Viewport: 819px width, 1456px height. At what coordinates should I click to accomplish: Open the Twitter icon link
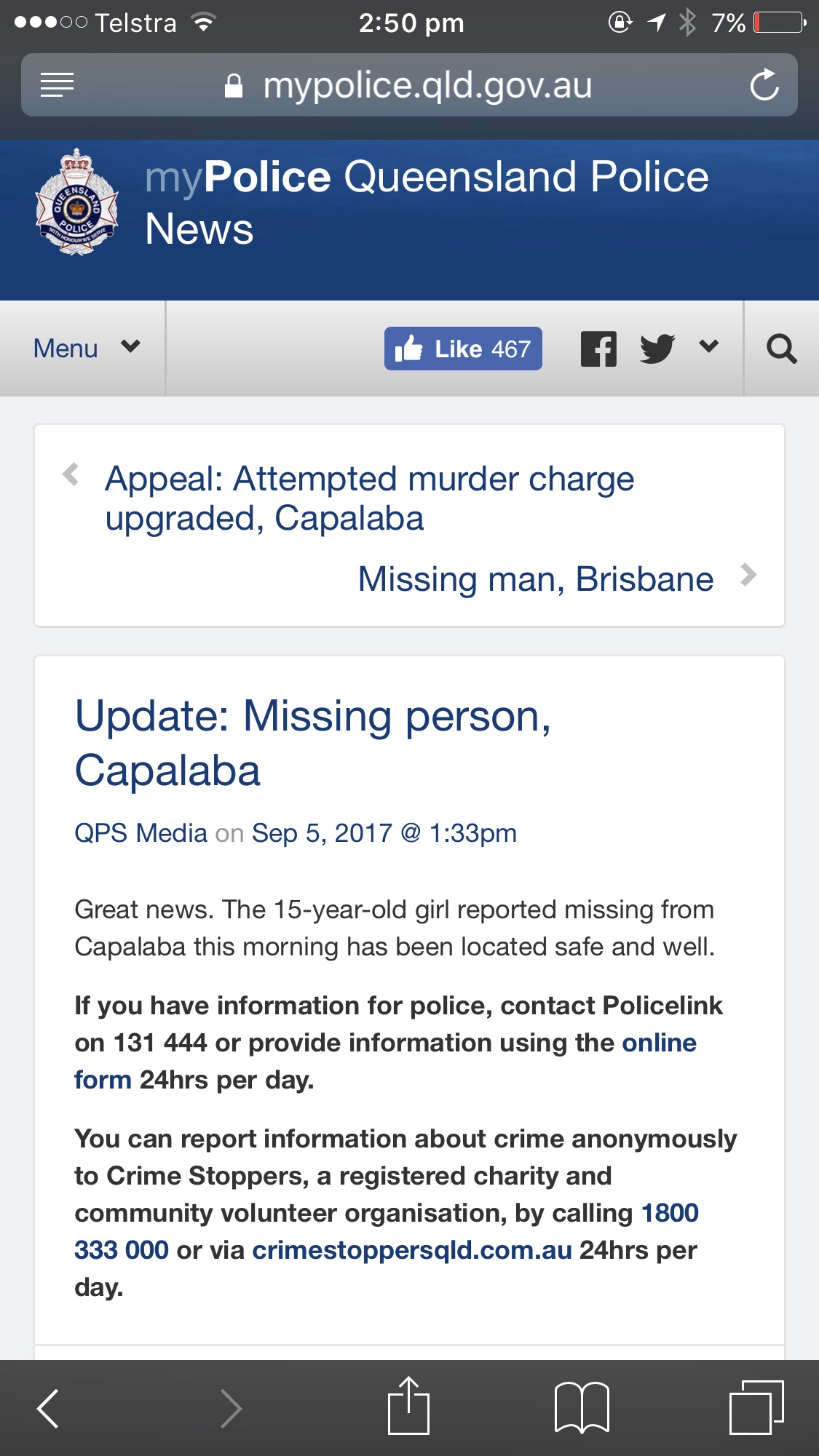pos(657,349)
